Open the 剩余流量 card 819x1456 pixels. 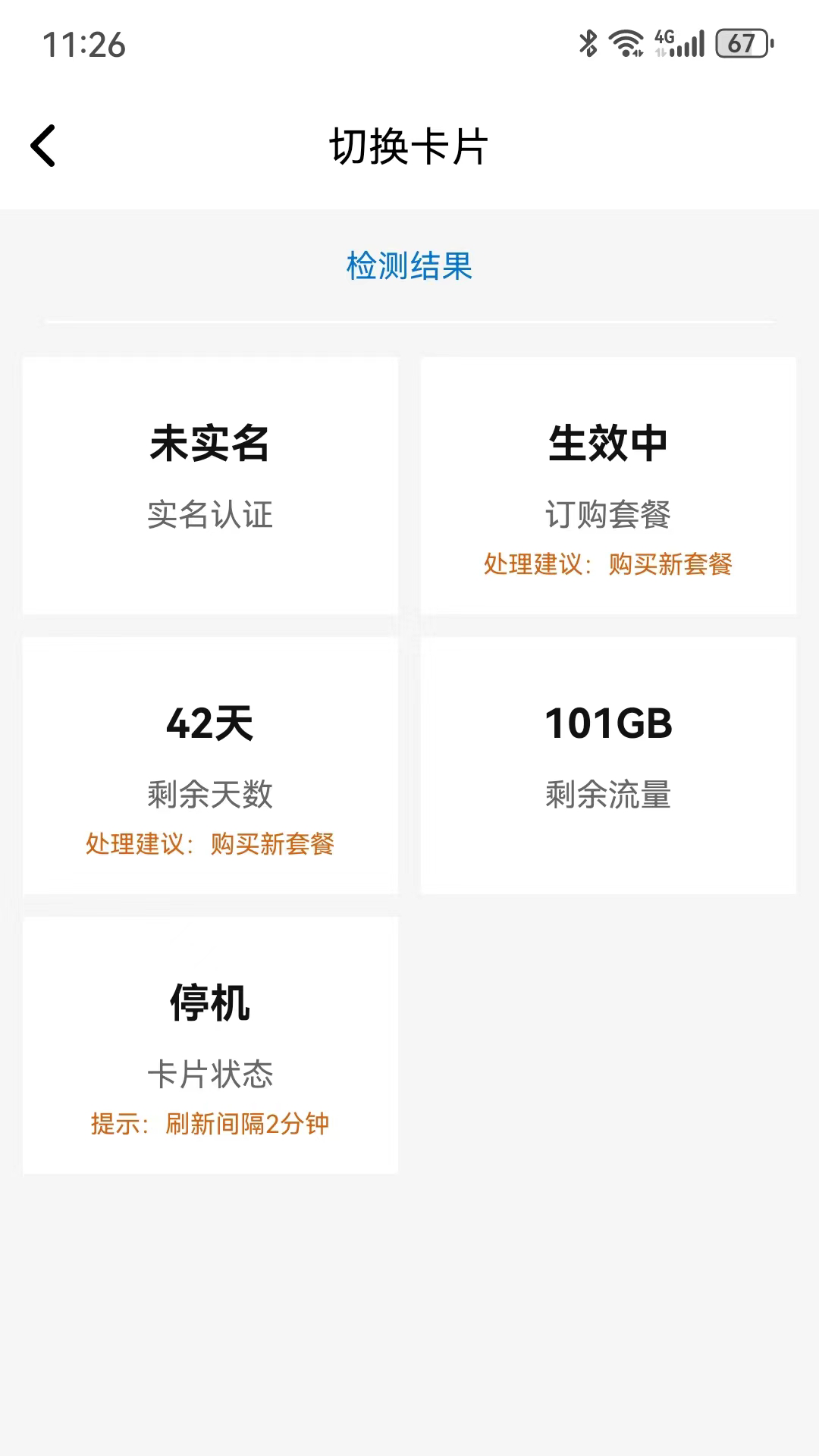[608, 765]
